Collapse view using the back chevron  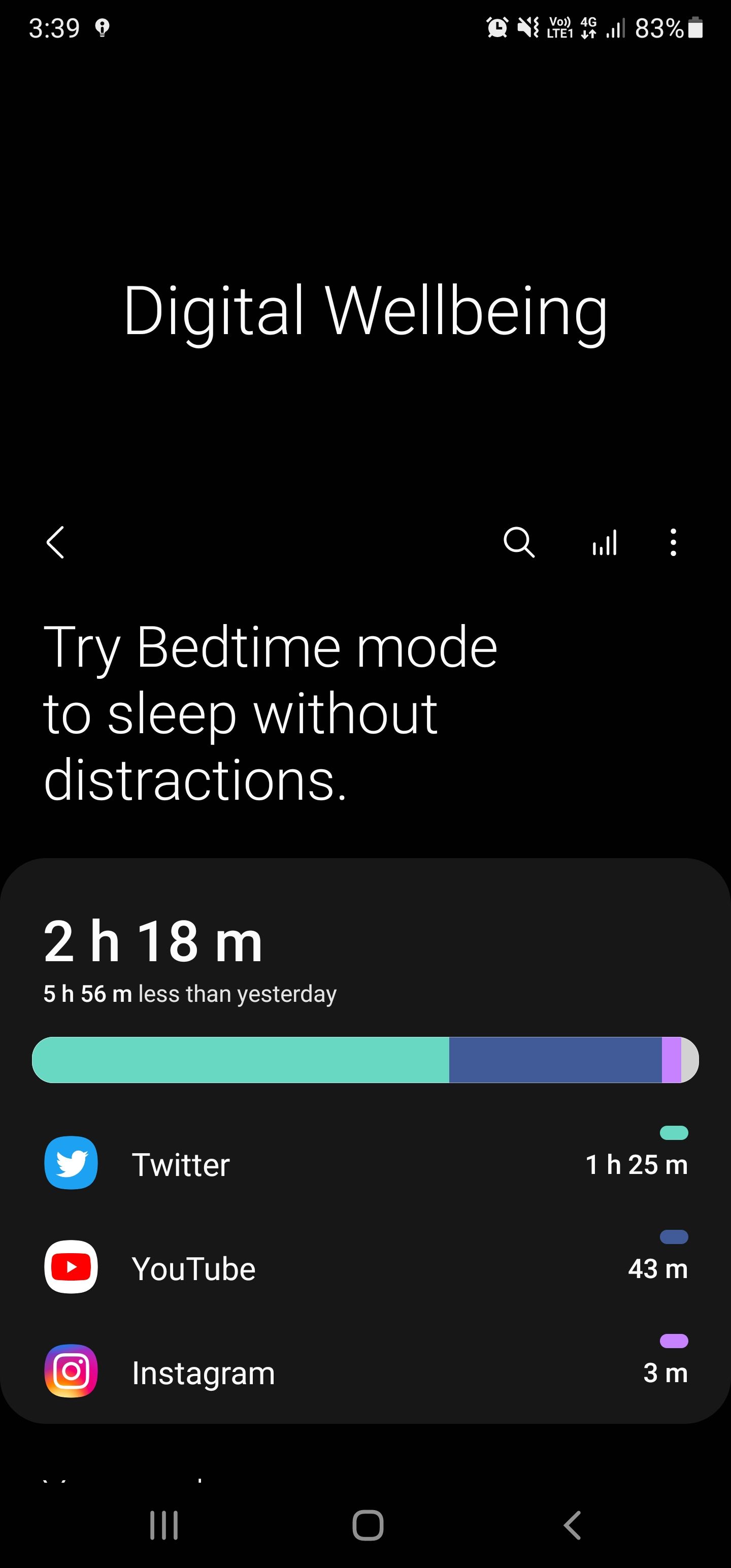(54, 542)
